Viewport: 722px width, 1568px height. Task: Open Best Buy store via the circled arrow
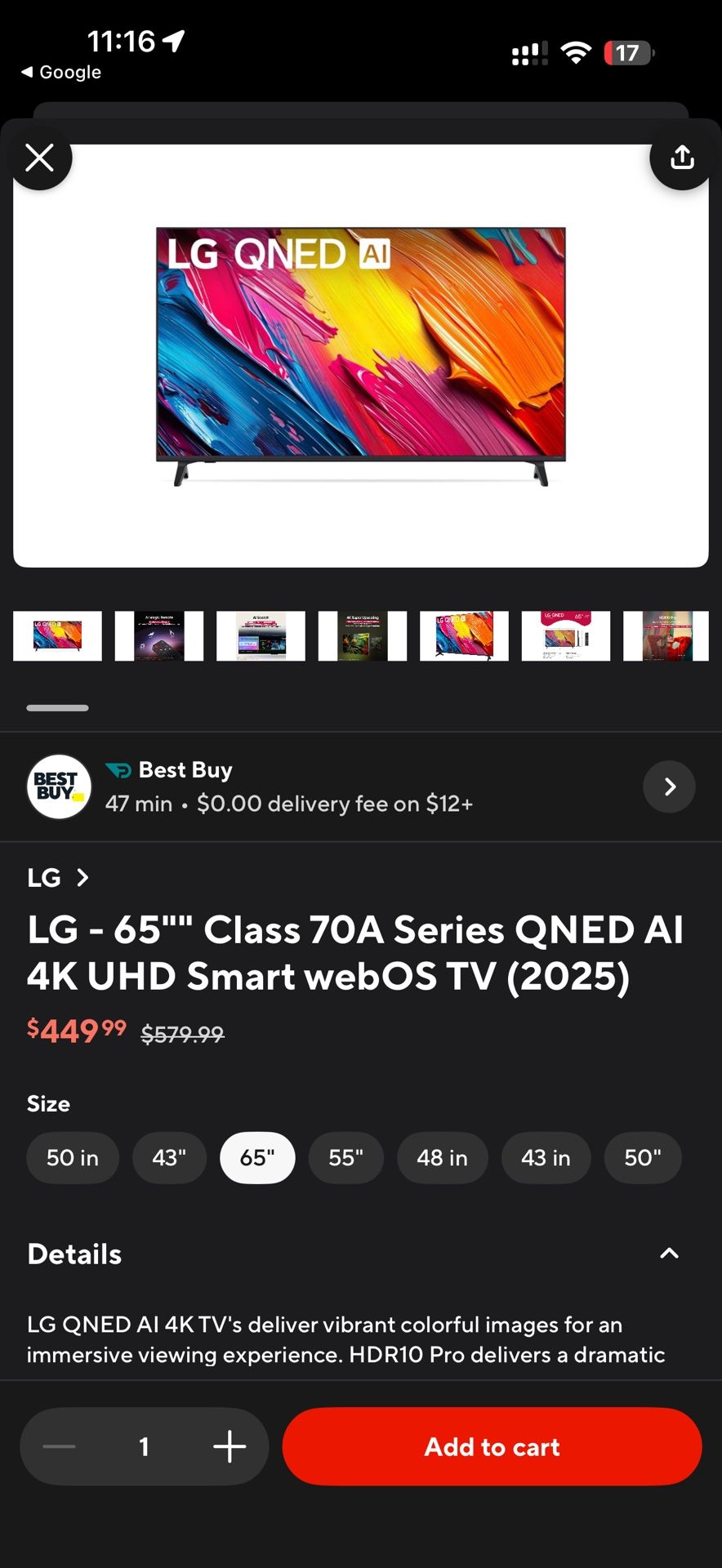coord(668,786)
